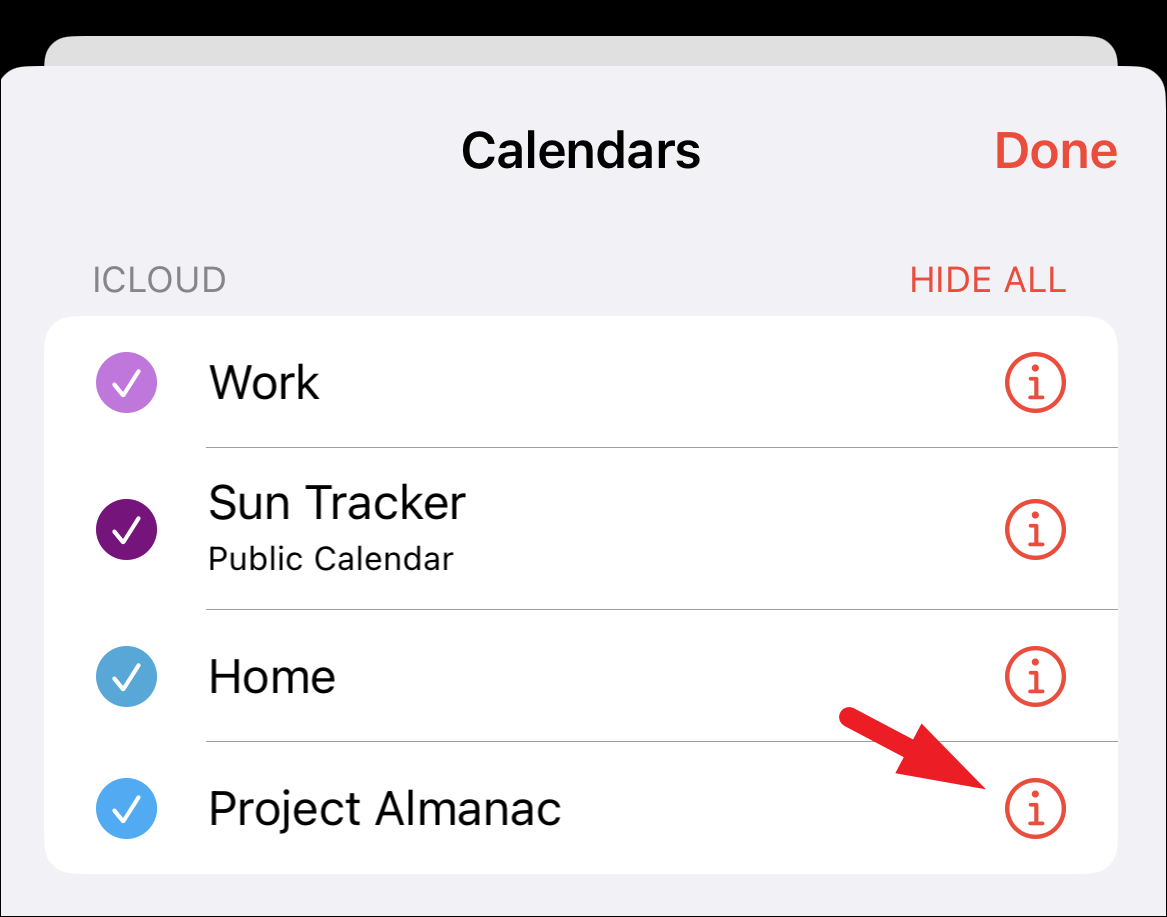The image size is (1167, 917).
Task: Open info for Sun Tracker calendar
Action: [x=1035, y=528]
